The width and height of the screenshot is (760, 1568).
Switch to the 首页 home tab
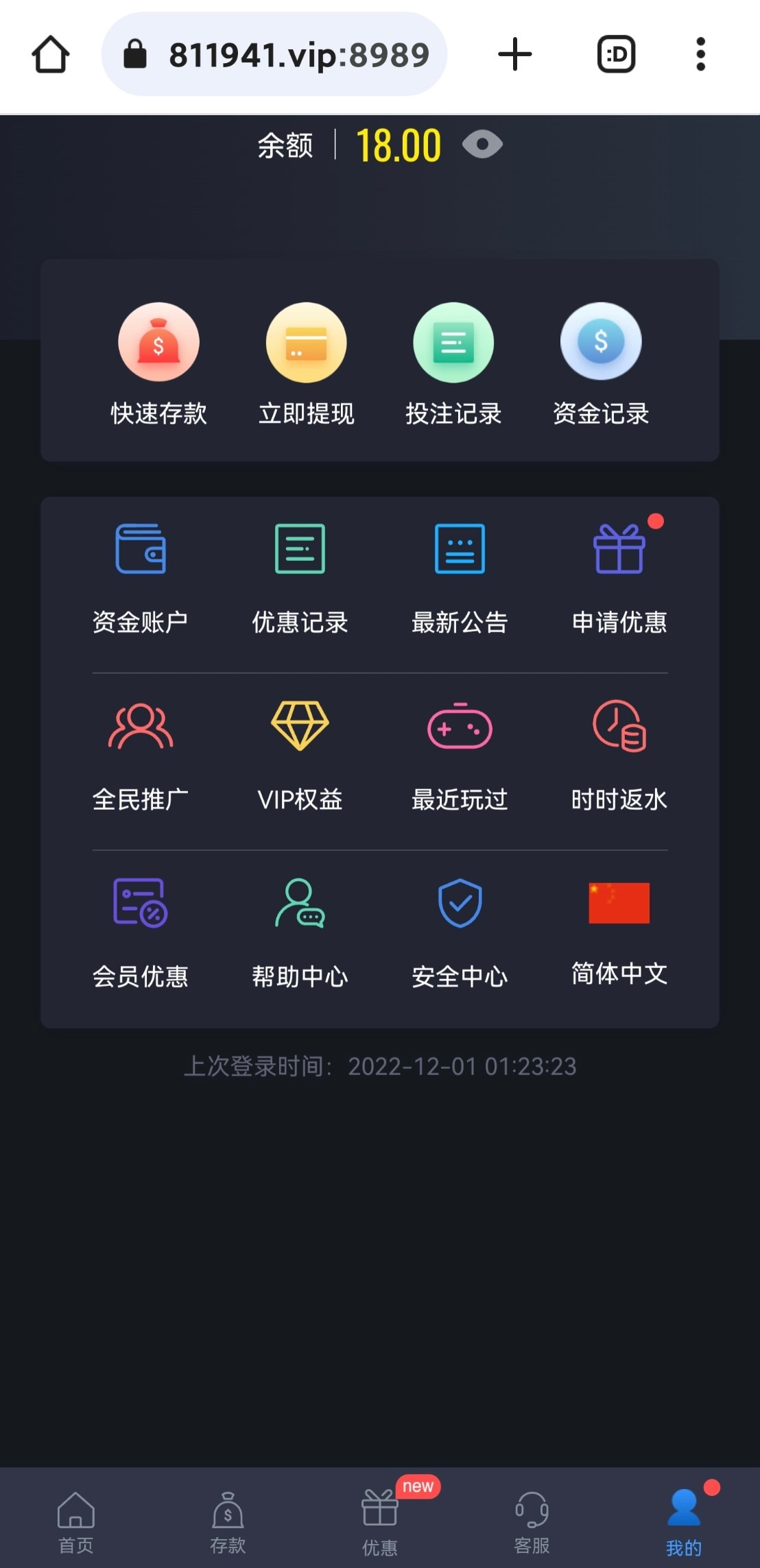(75, 1519)
